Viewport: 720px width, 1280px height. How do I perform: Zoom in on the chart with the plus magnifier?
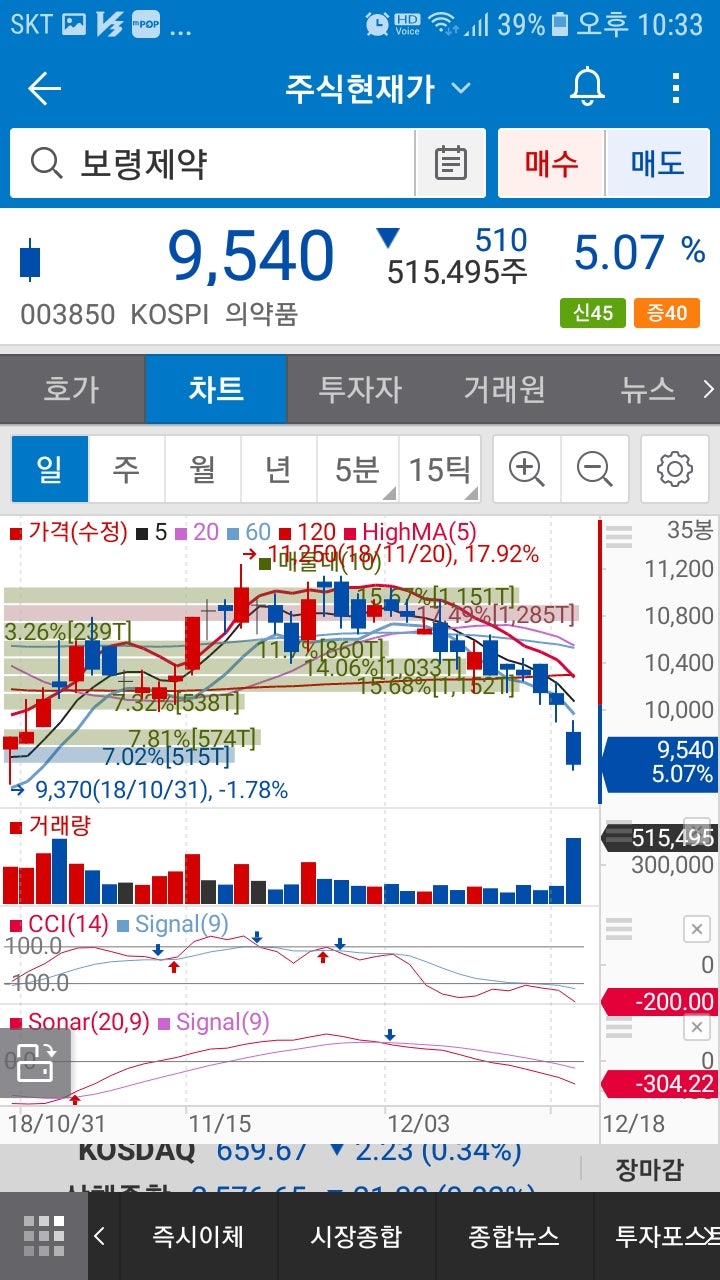coord(524,469)
